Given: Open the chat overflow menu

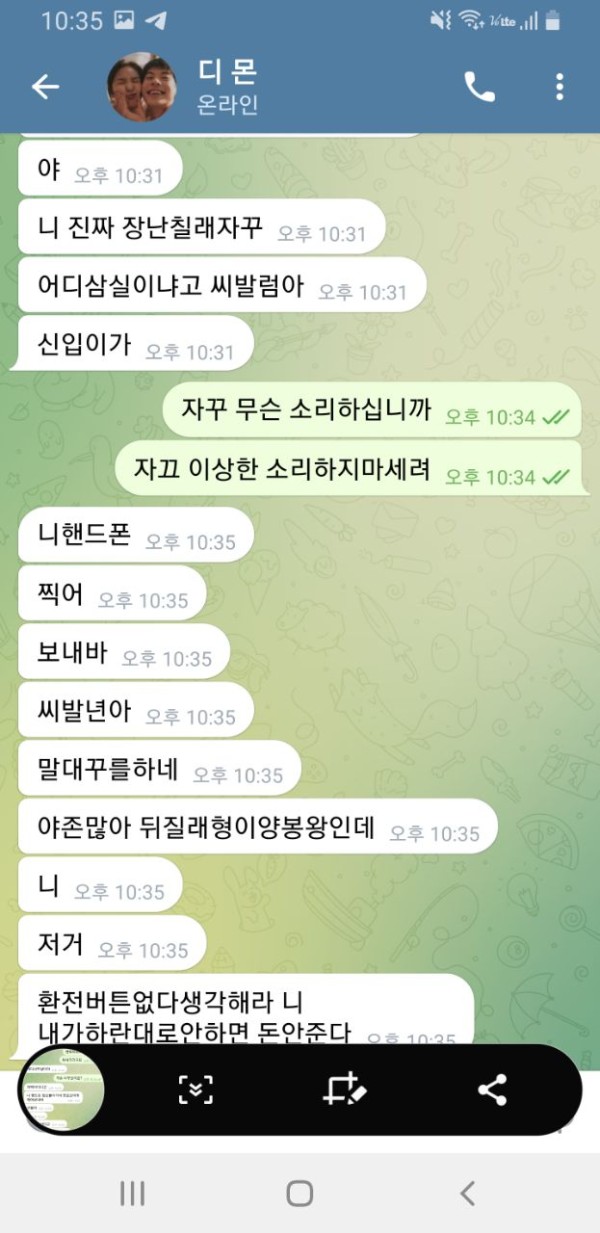Looking at the screenshot, I should pos(559,87).
